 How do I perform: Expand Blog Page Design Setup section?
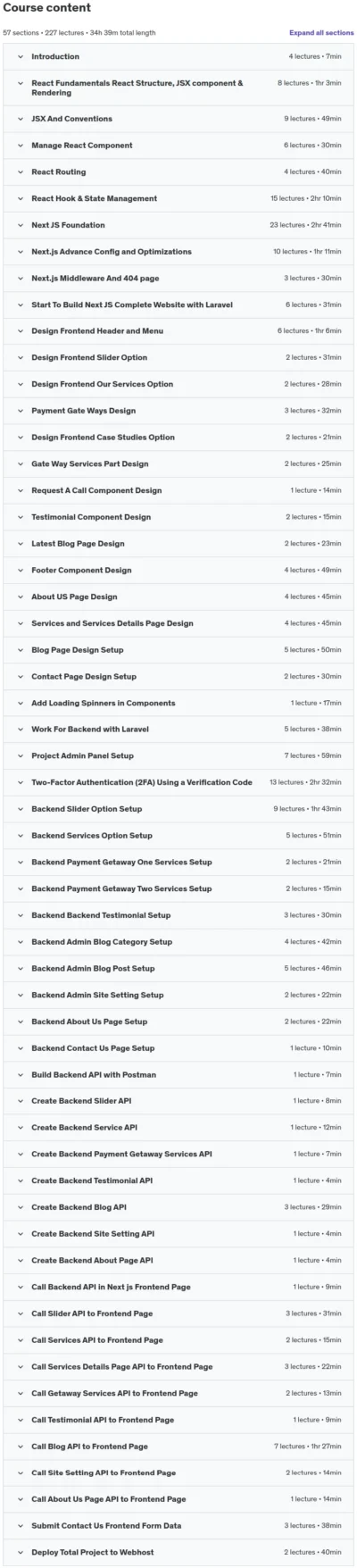click(x=178, y=650)
